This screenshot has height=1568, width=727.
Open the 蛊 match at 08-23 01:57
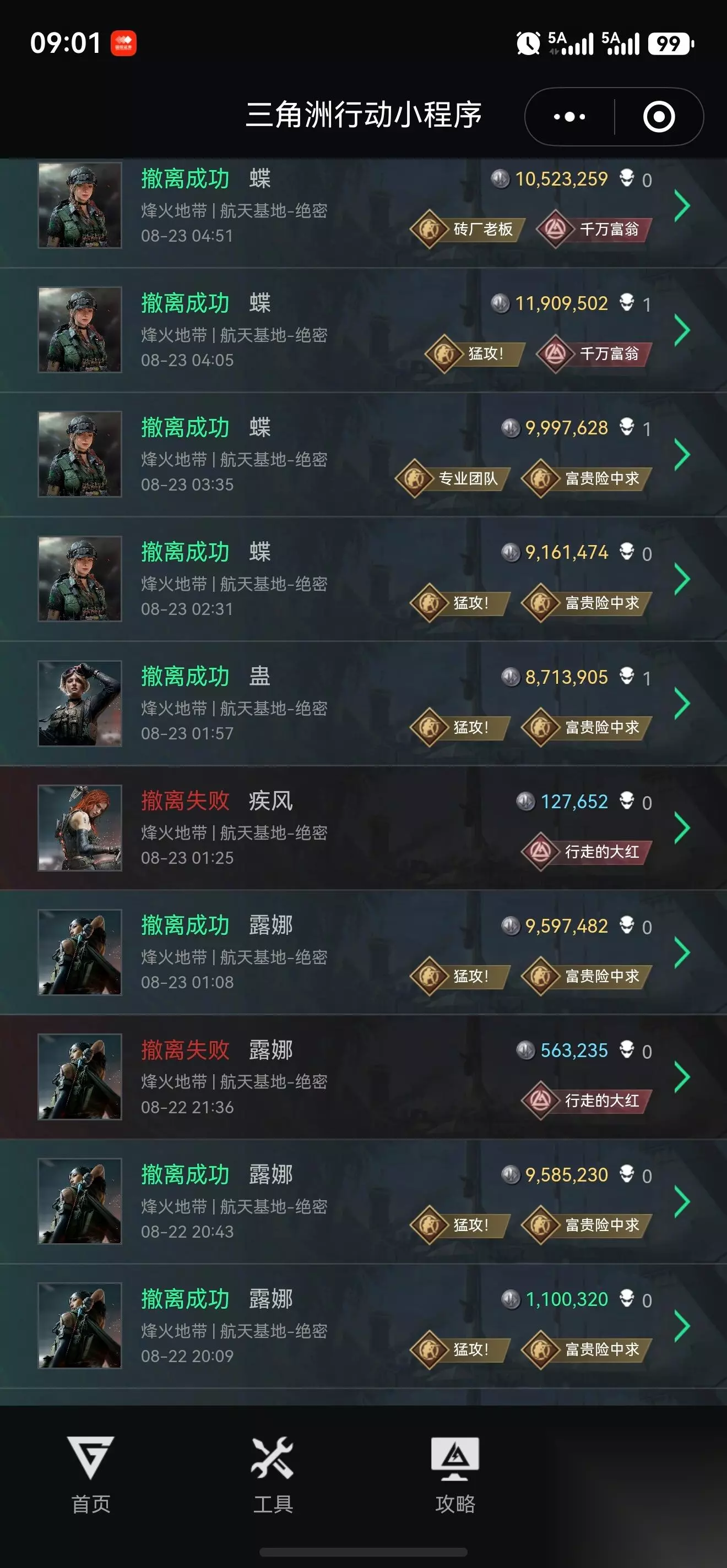click(363, 704)
